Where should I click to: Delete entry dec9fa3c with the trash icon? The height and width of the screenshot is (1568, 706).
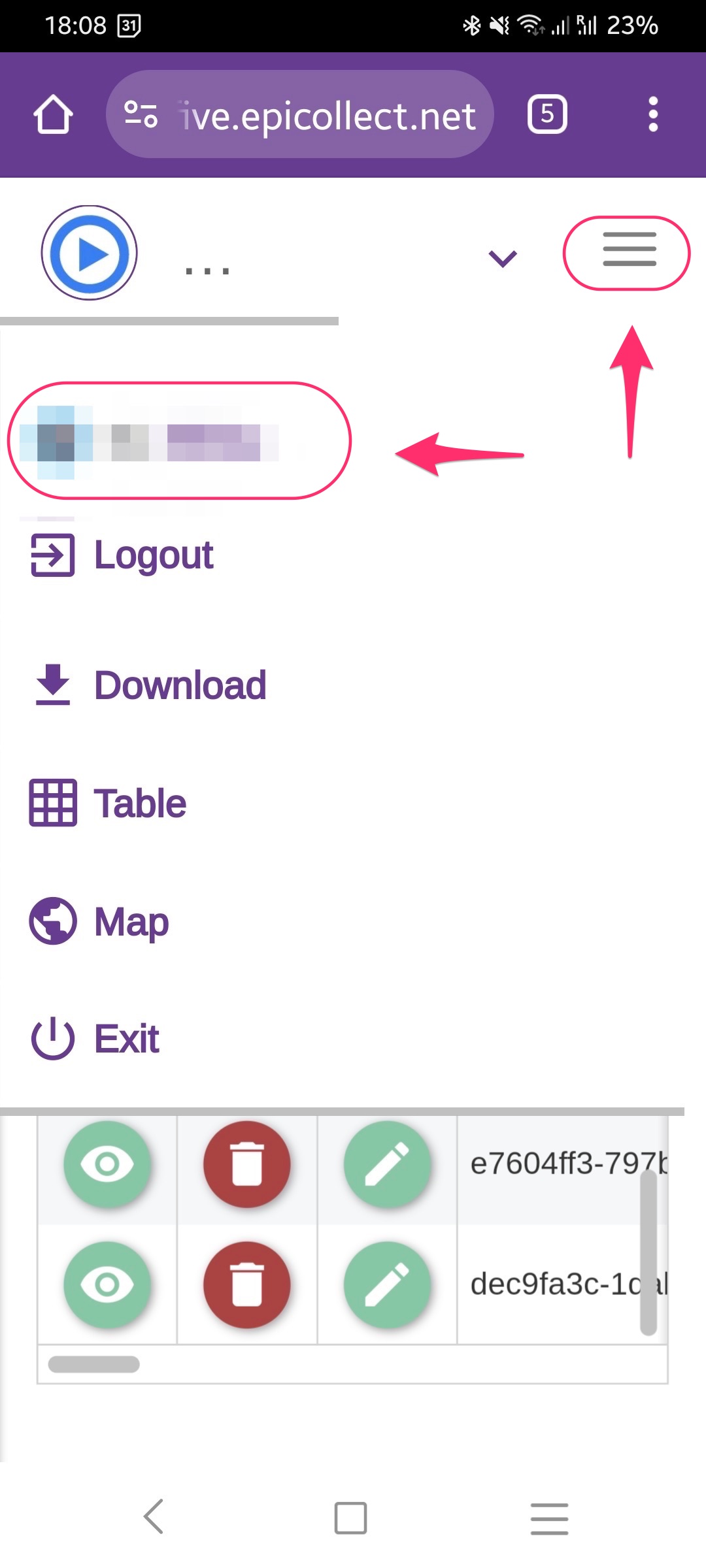pos(247,1284)
